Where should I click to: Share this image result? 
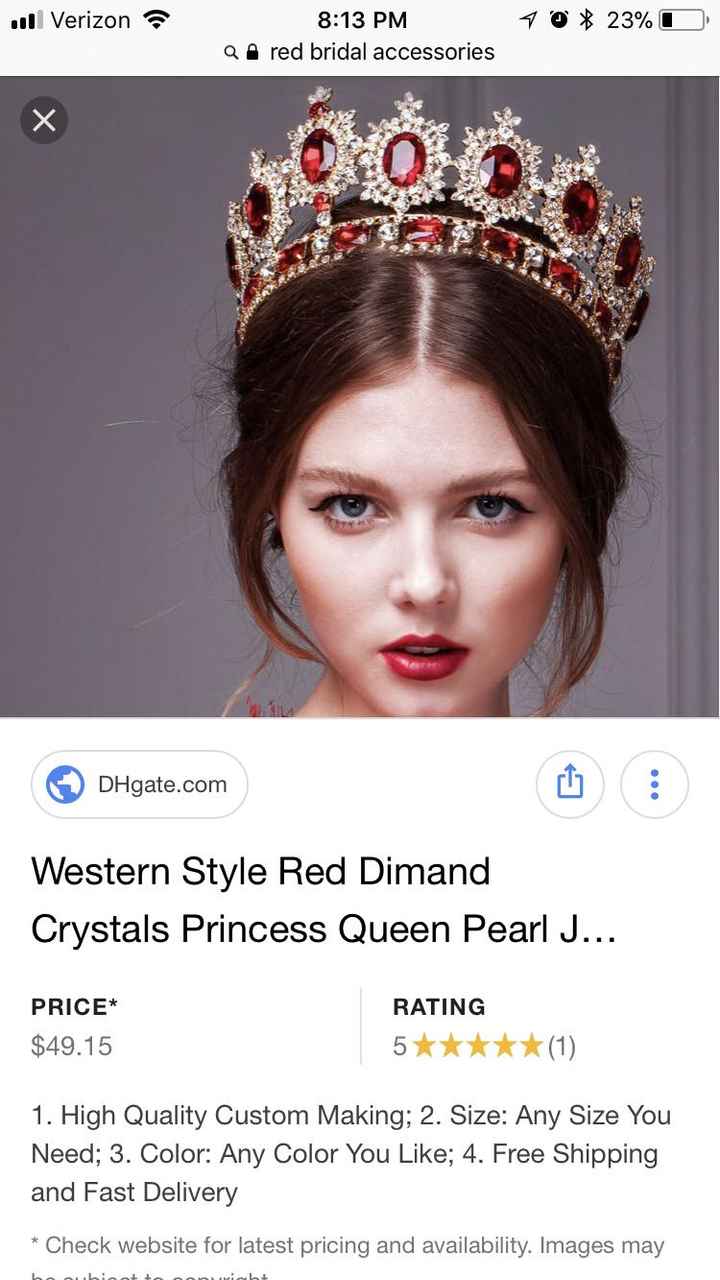click(569, 784)
